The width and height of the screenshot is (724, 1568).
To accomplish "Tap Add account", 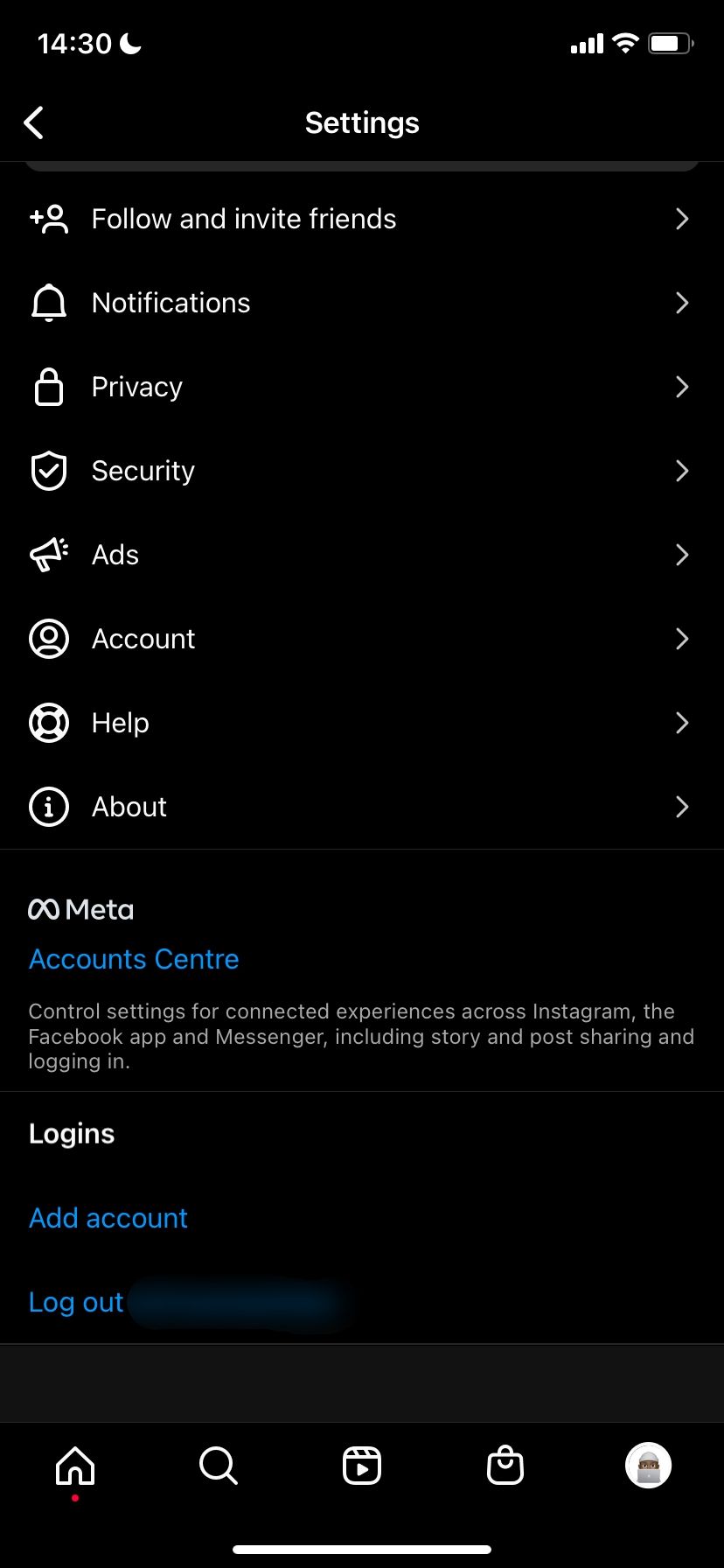I will click(x=108, y=1218).
